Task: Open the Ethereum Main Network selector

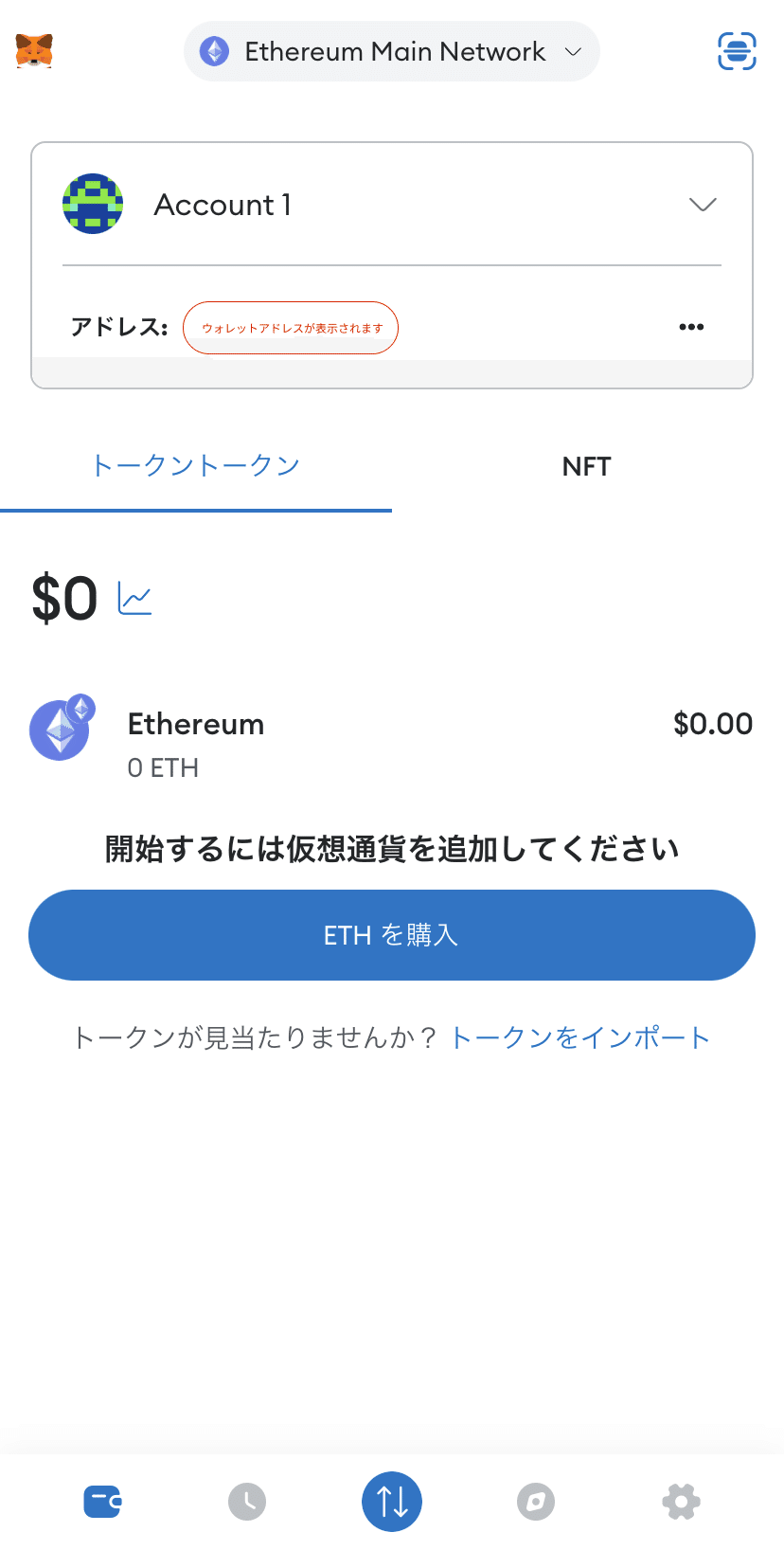Action: pyautogui.click(x=391, y=51)
